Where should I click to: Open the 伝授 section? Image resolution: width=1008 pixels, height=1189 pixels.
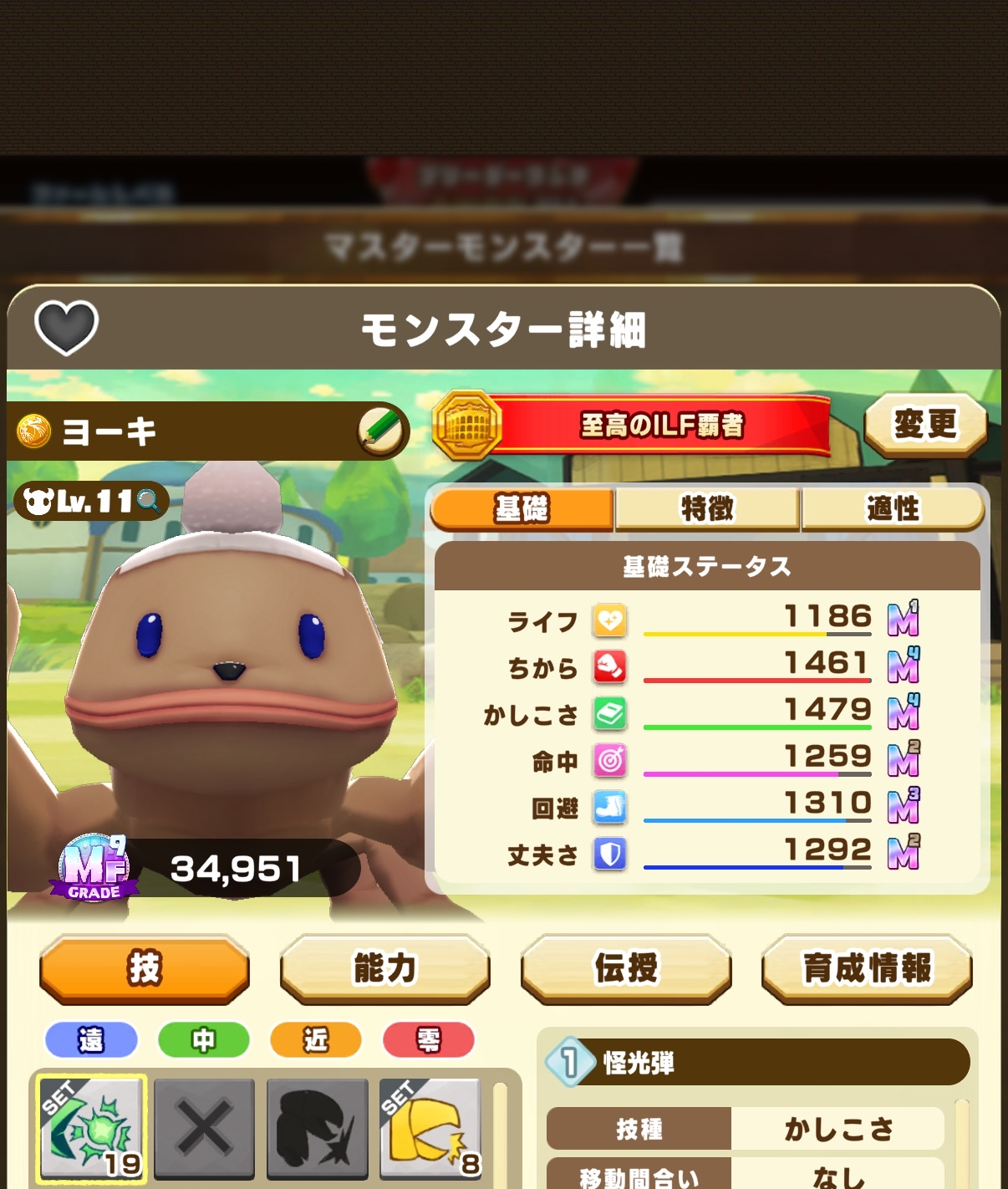tap(626, 969)
